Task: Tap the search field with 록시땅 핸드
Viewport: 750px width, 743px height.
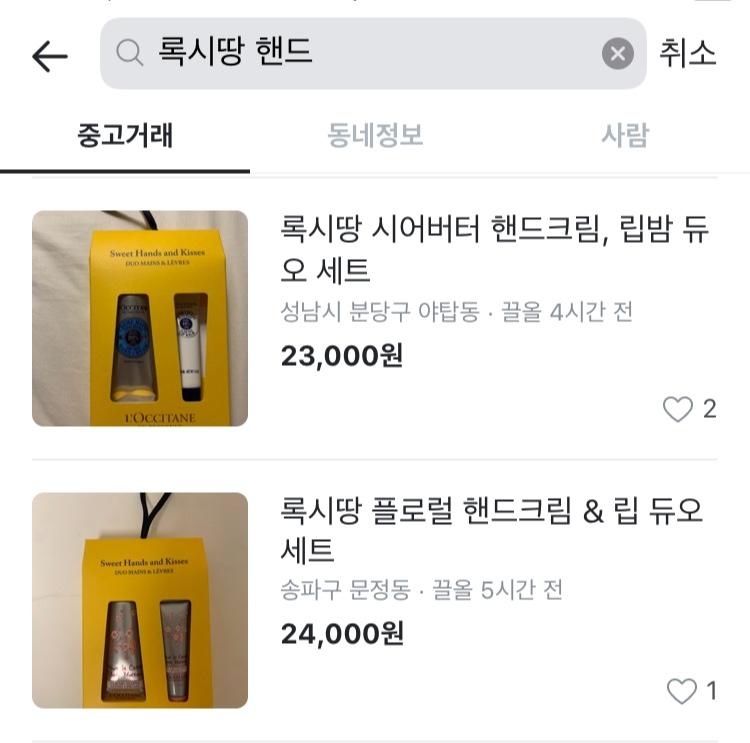Action: click(360, 53)
